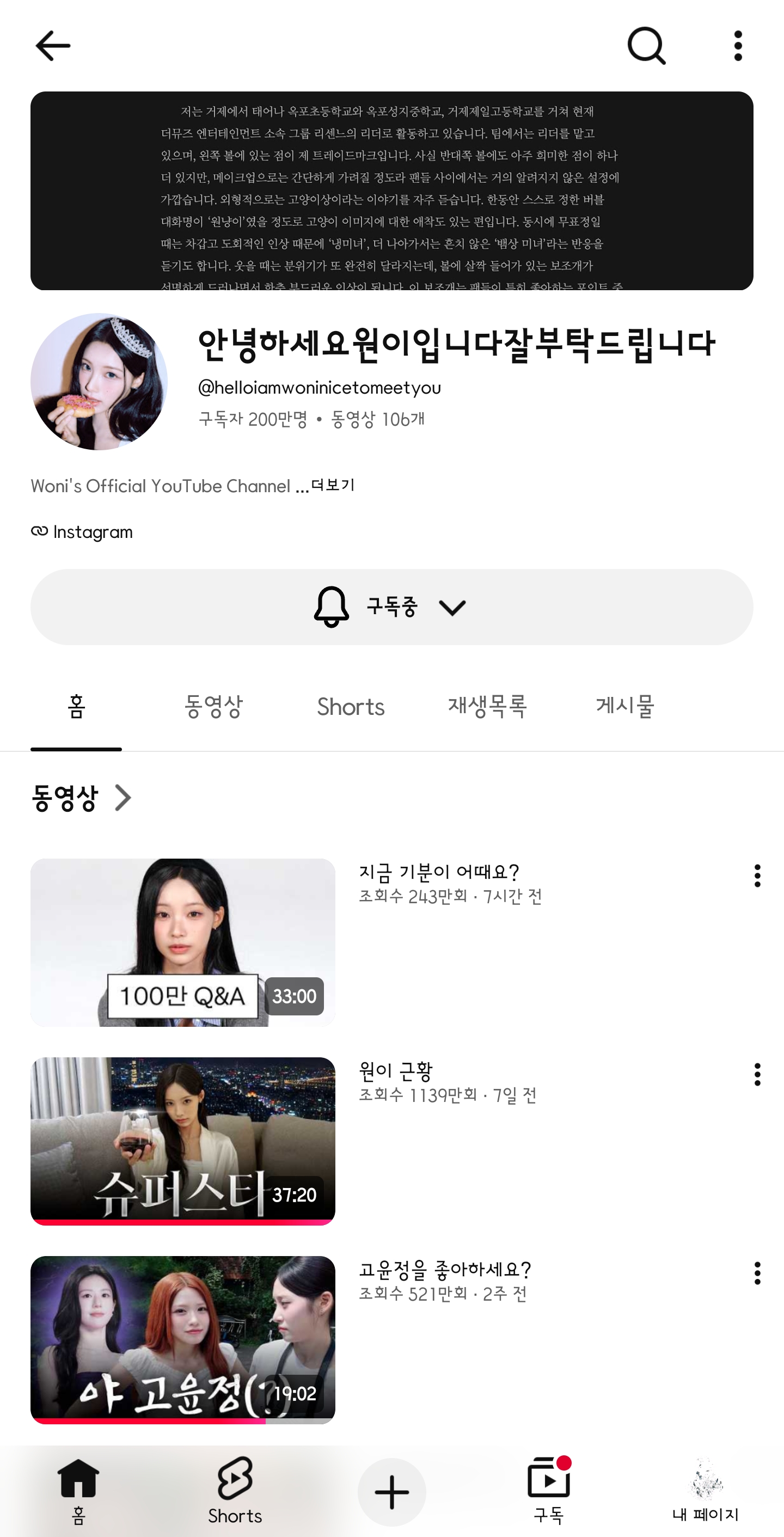This screenshot has height=1537, width=784.
Task: Open channel search with the magnifier icon
Action: pos(647,46)
